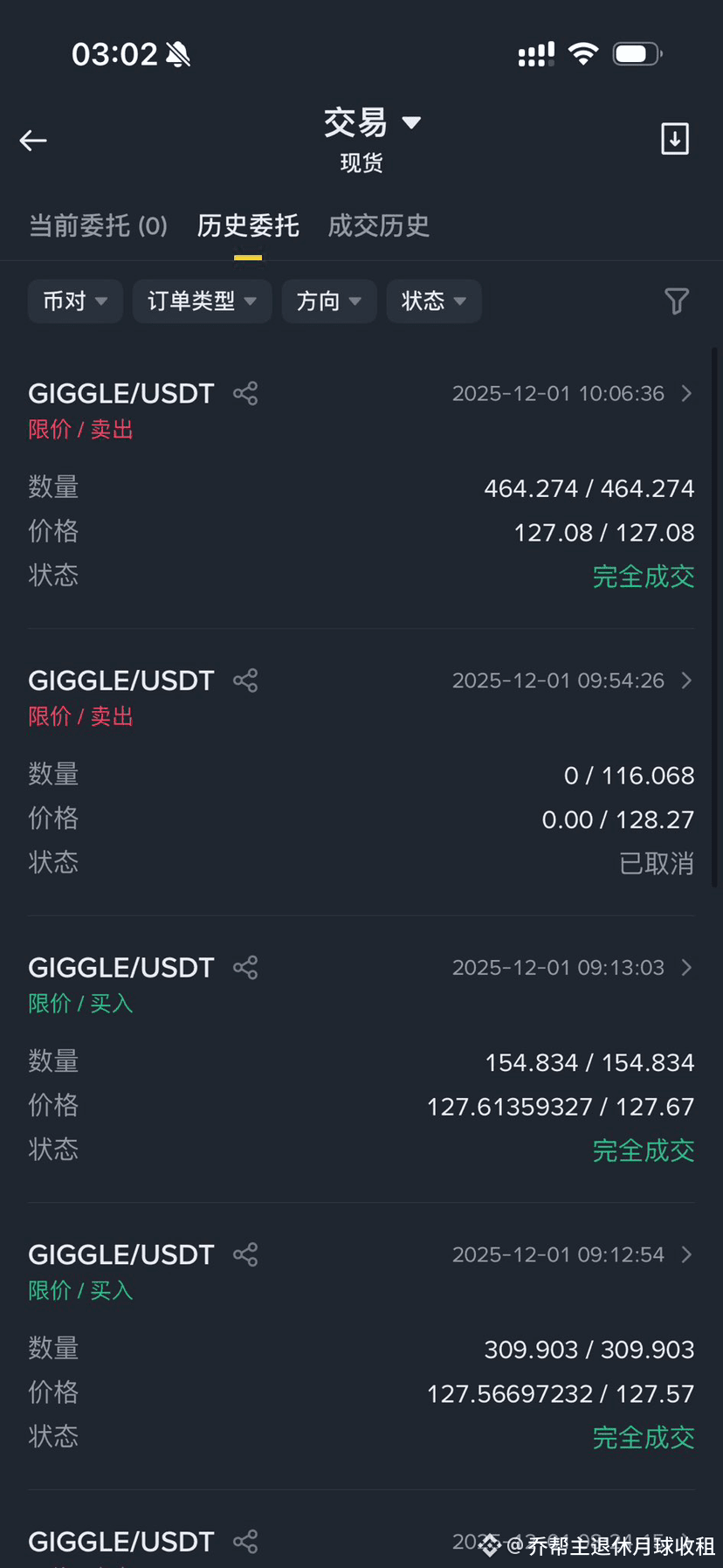Switch to the 成交历史 tab
Viewport: 723px width, 1568px height.
pyautogui.click(x=378, y=226)
